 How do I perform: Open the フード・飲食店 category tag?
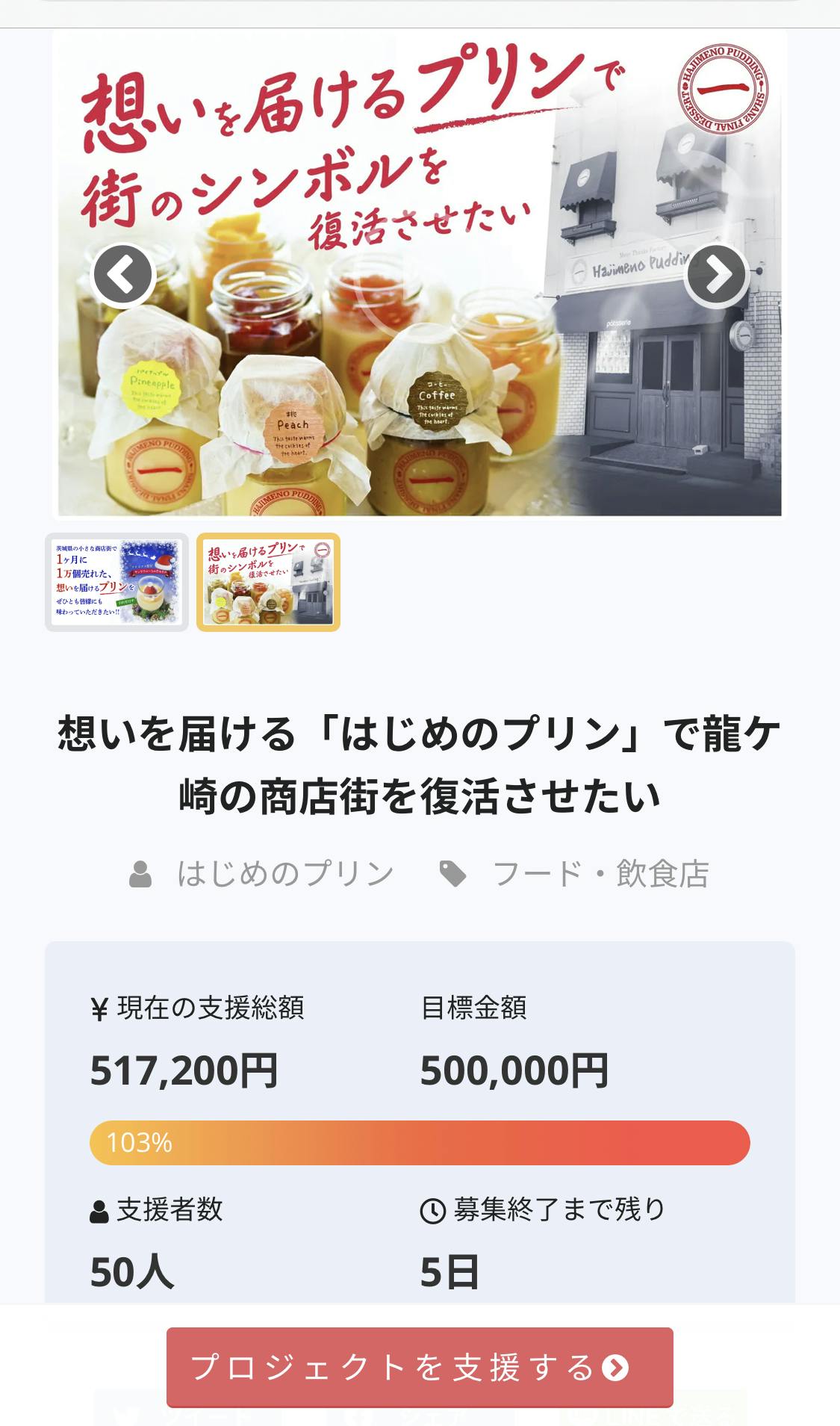pos(600,873)
